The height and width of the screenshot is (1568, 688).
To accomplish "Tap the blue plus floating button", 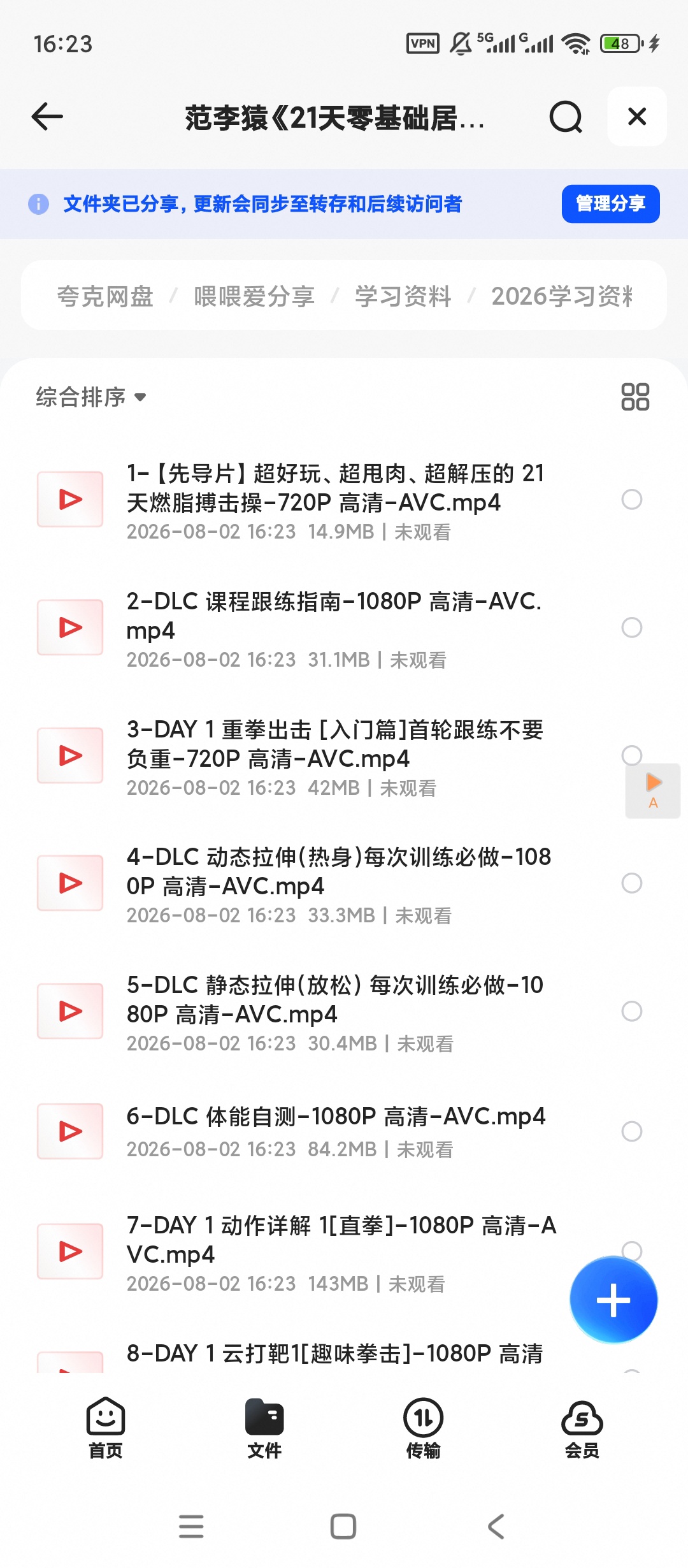I will [613, 1300].
